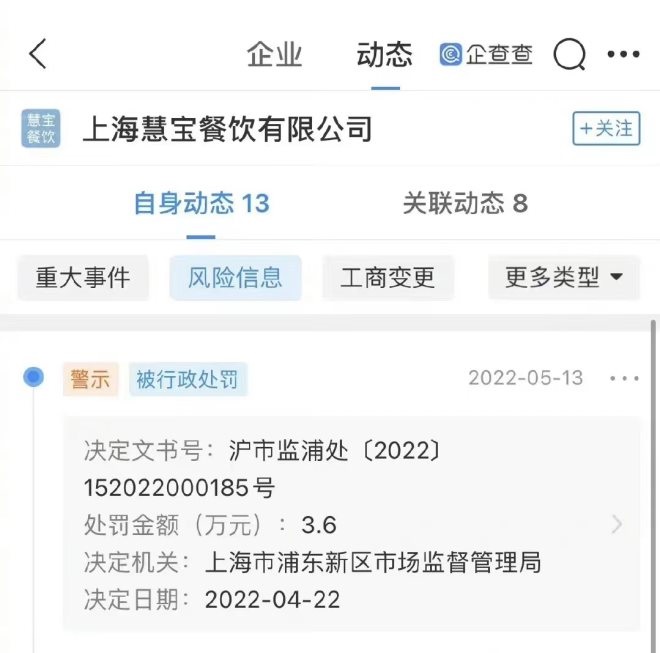The height and width of the screenshot is (653, 660).
Task: Follow the company with +关注
Action: [606, 129]
